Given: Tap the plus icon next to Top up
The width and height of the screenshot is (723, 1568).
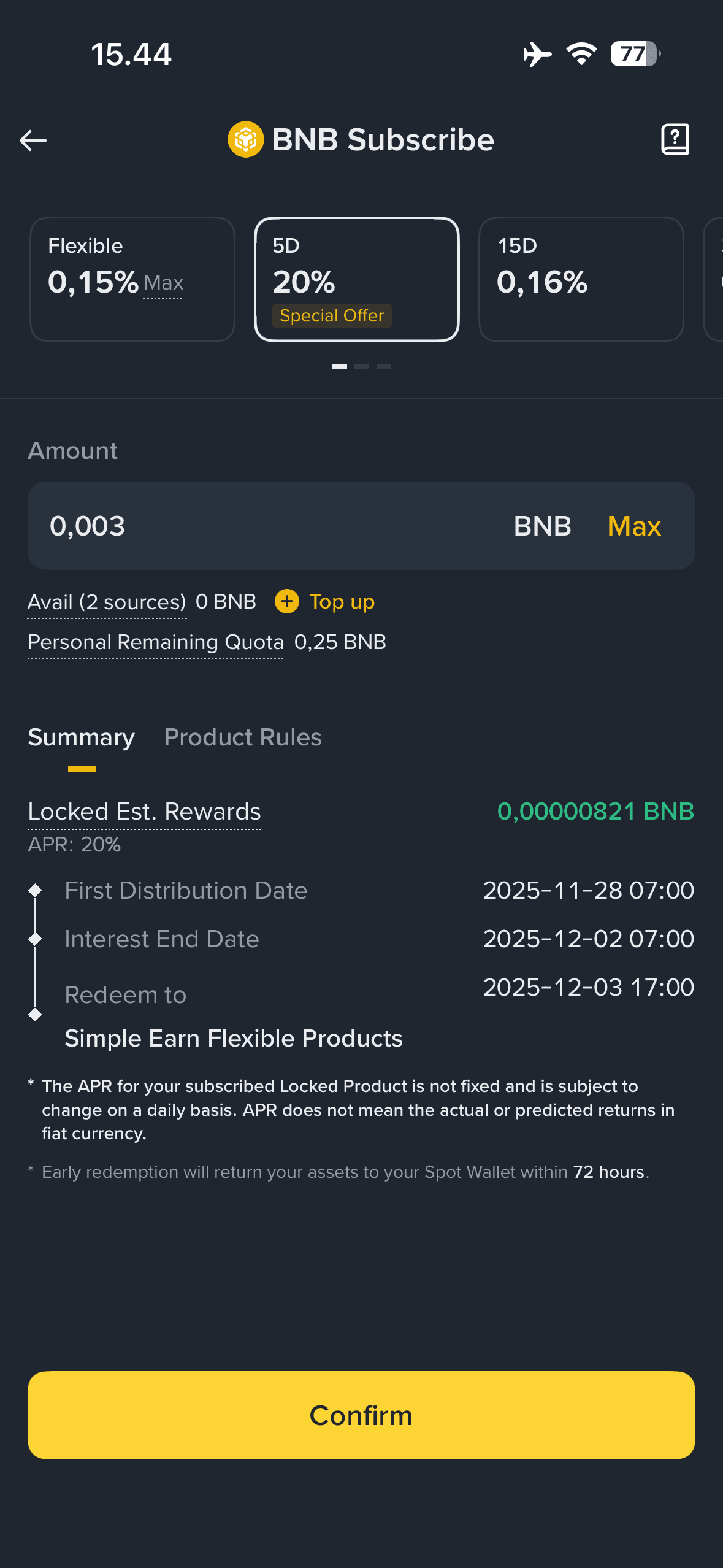Looking at the screenshot, I should tap(286, 602).
